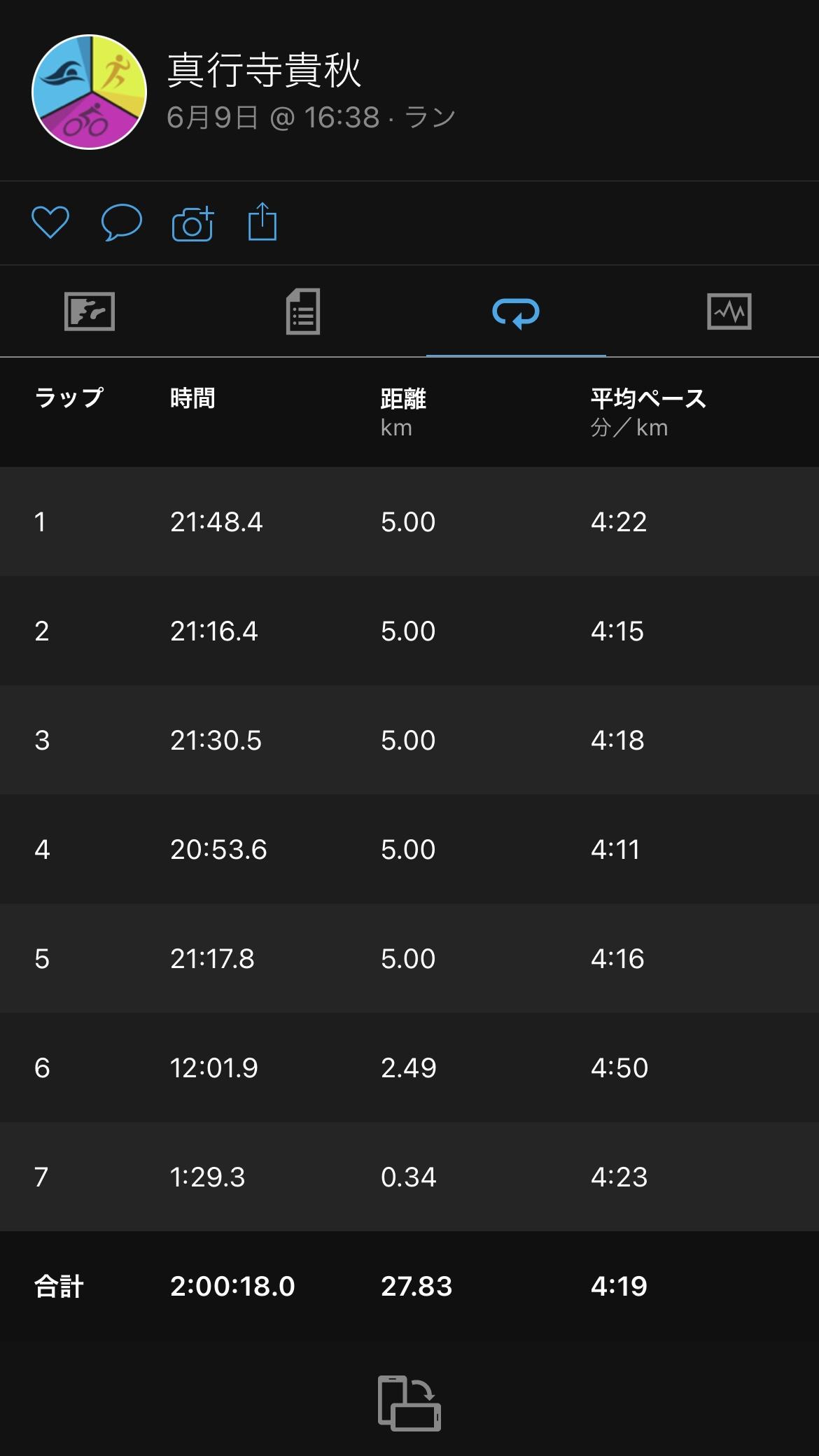Open the comments bubble

(121, 223)
